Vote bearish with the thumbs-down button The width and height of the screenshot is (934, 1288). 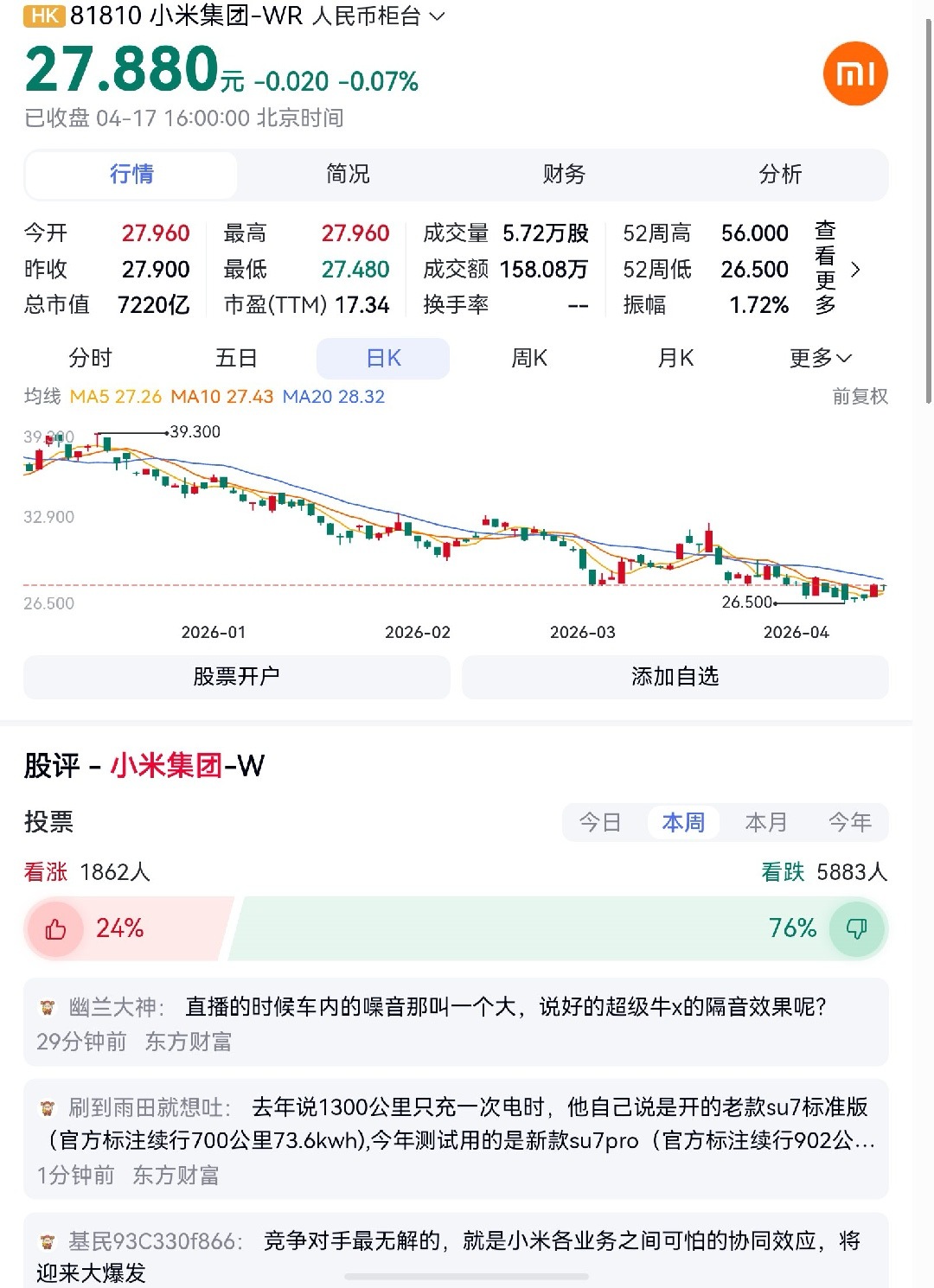(856, 929)
